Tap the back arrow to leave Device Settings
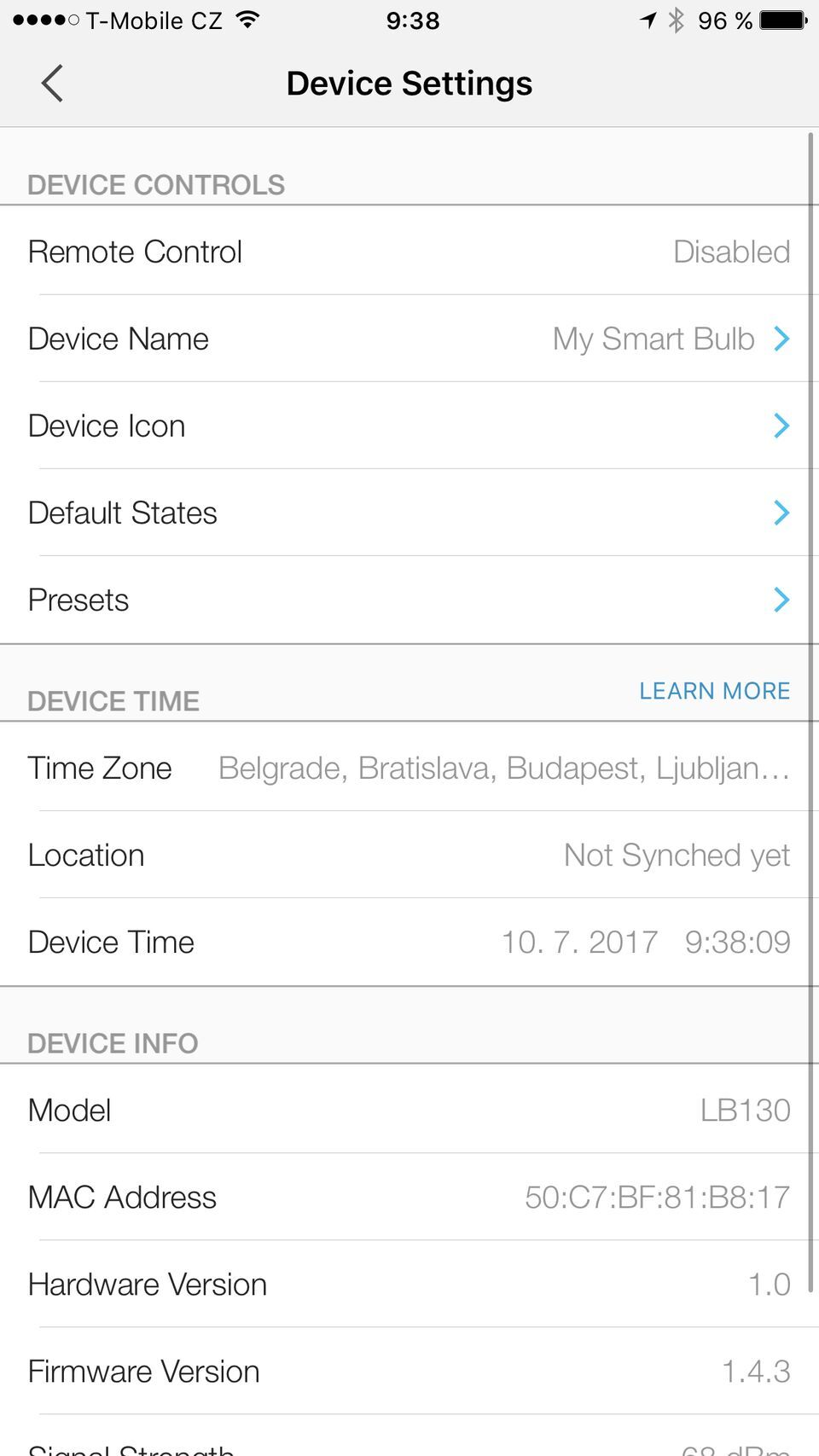This screenshot has height=1456, width=819. pyautogui.click(x=51, y=83)
